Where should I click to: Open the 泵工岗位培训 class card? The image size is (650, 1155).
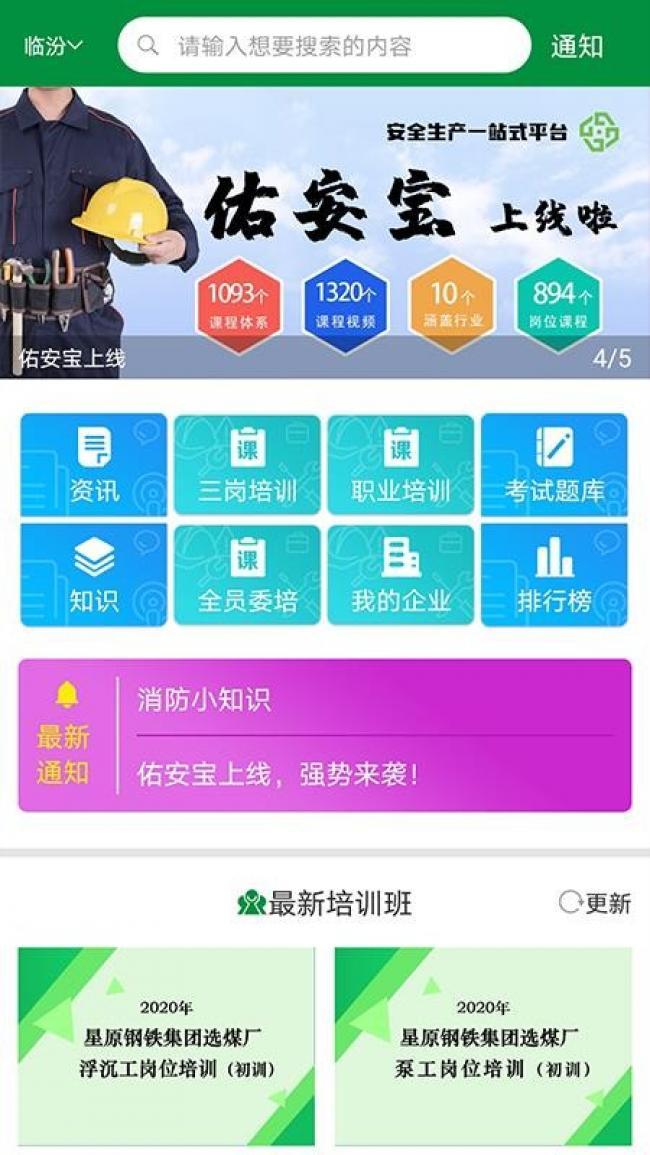coord(483,1046)
